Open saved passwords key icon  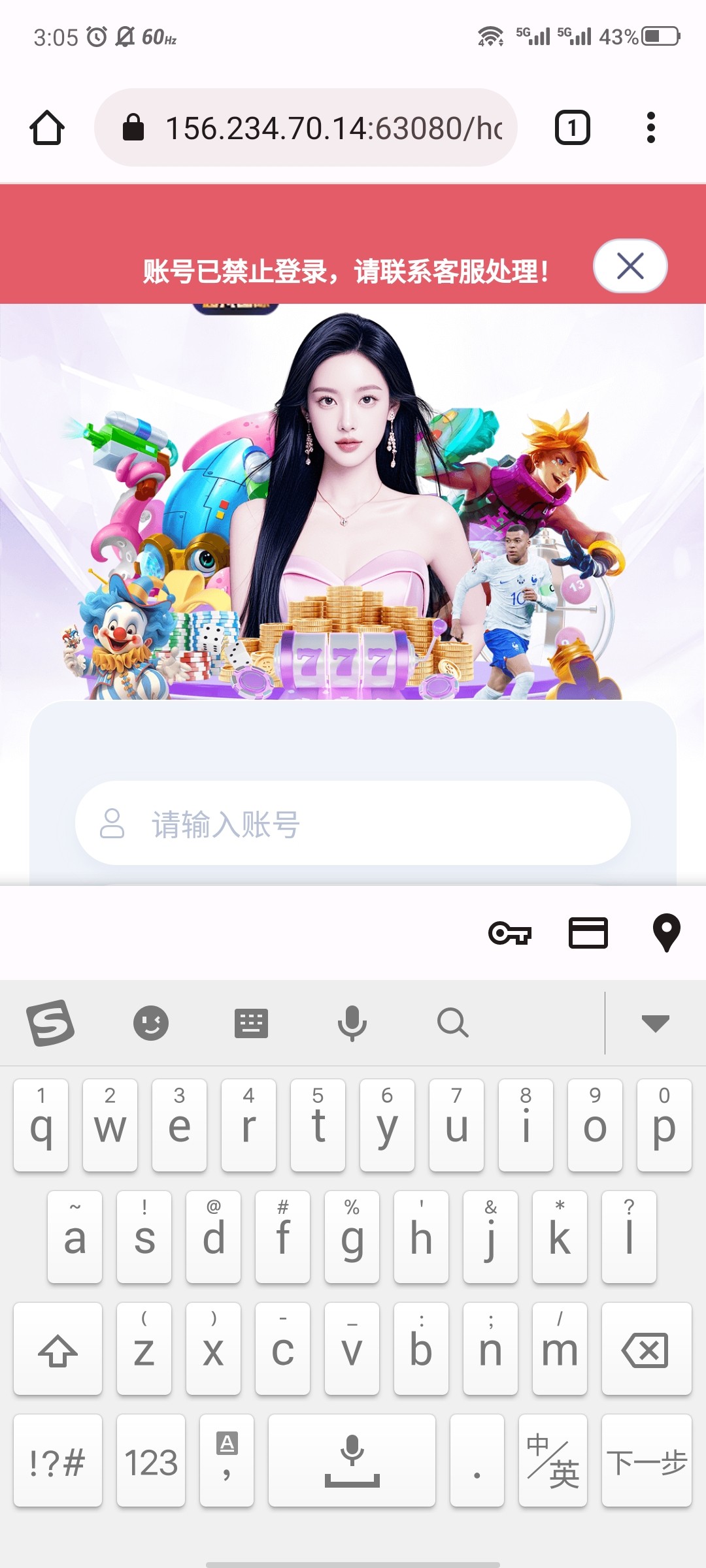tap(510, 933)
